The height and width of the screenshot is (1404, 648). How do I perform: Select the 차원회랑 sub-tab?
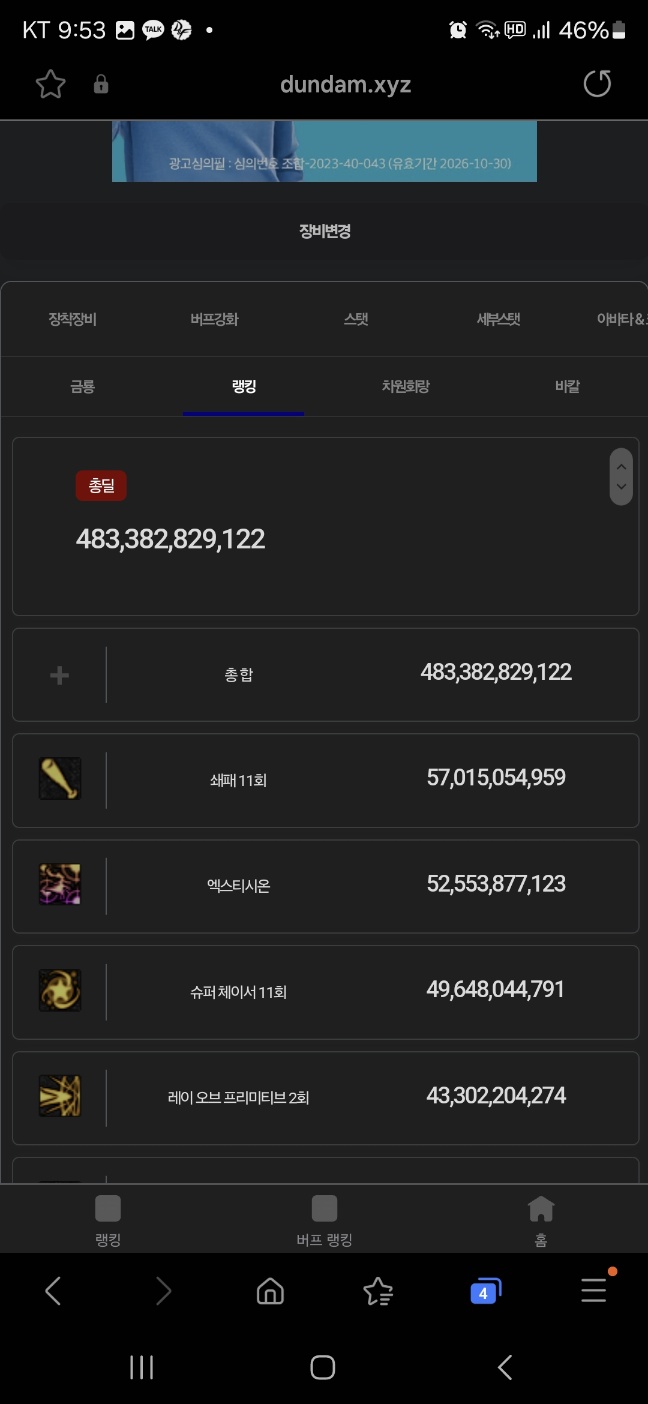405,386
